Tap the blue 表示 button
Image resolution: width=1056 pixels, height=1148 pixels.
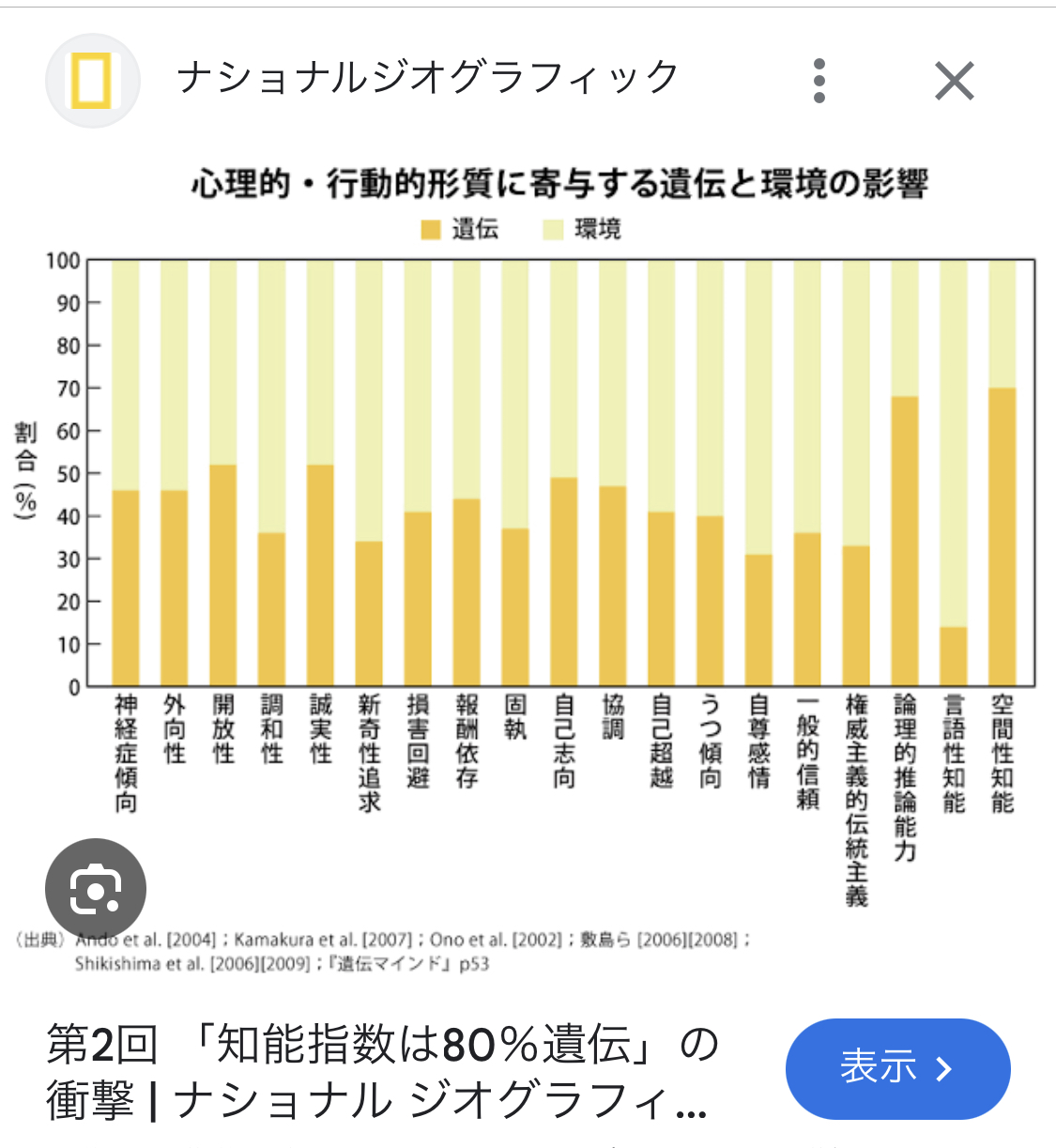point(896,1068)
